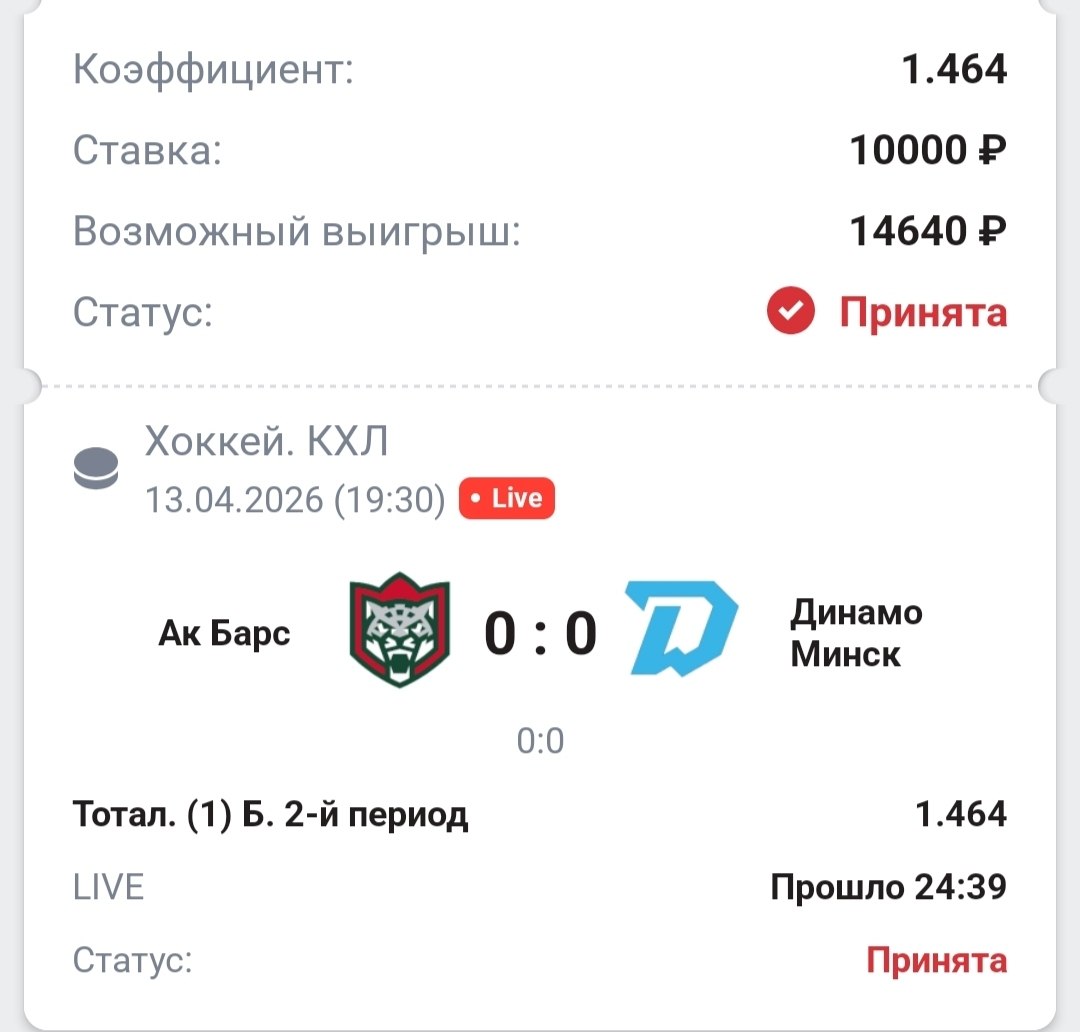The width and height of the screenshot is (1080, 1032).
Task: Open the Ак Барс vs Динамо Минск match
Action: [x=540, y=631]
